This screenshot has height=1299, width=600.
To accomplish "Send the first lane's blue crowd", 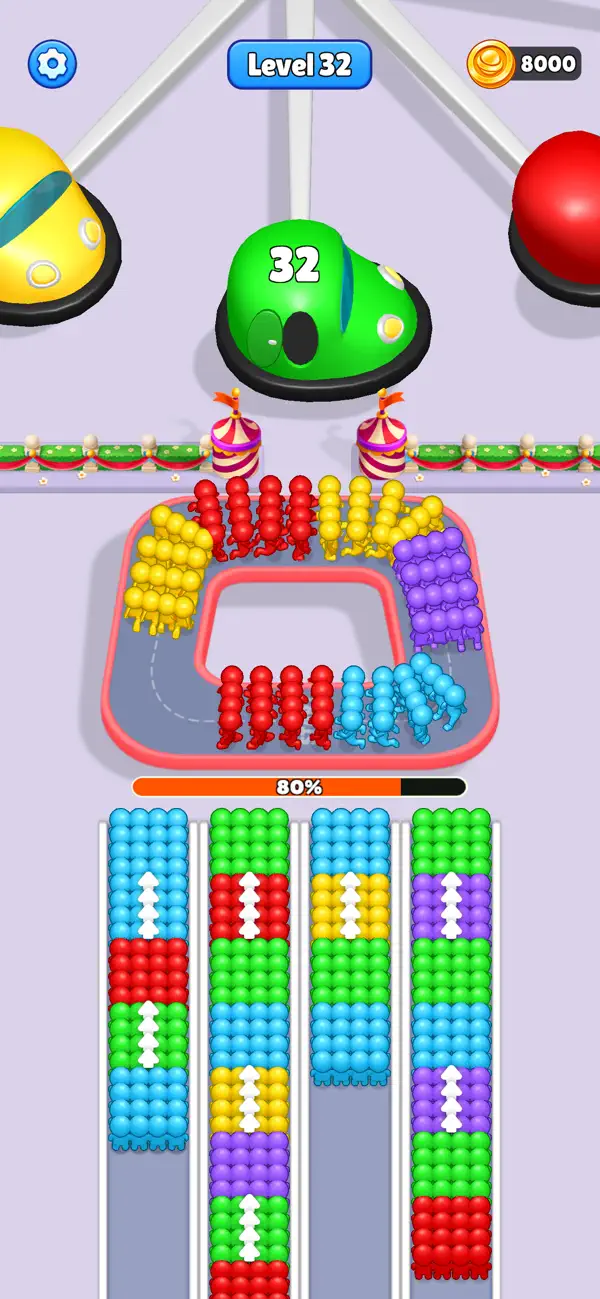I will coord(148,873).
